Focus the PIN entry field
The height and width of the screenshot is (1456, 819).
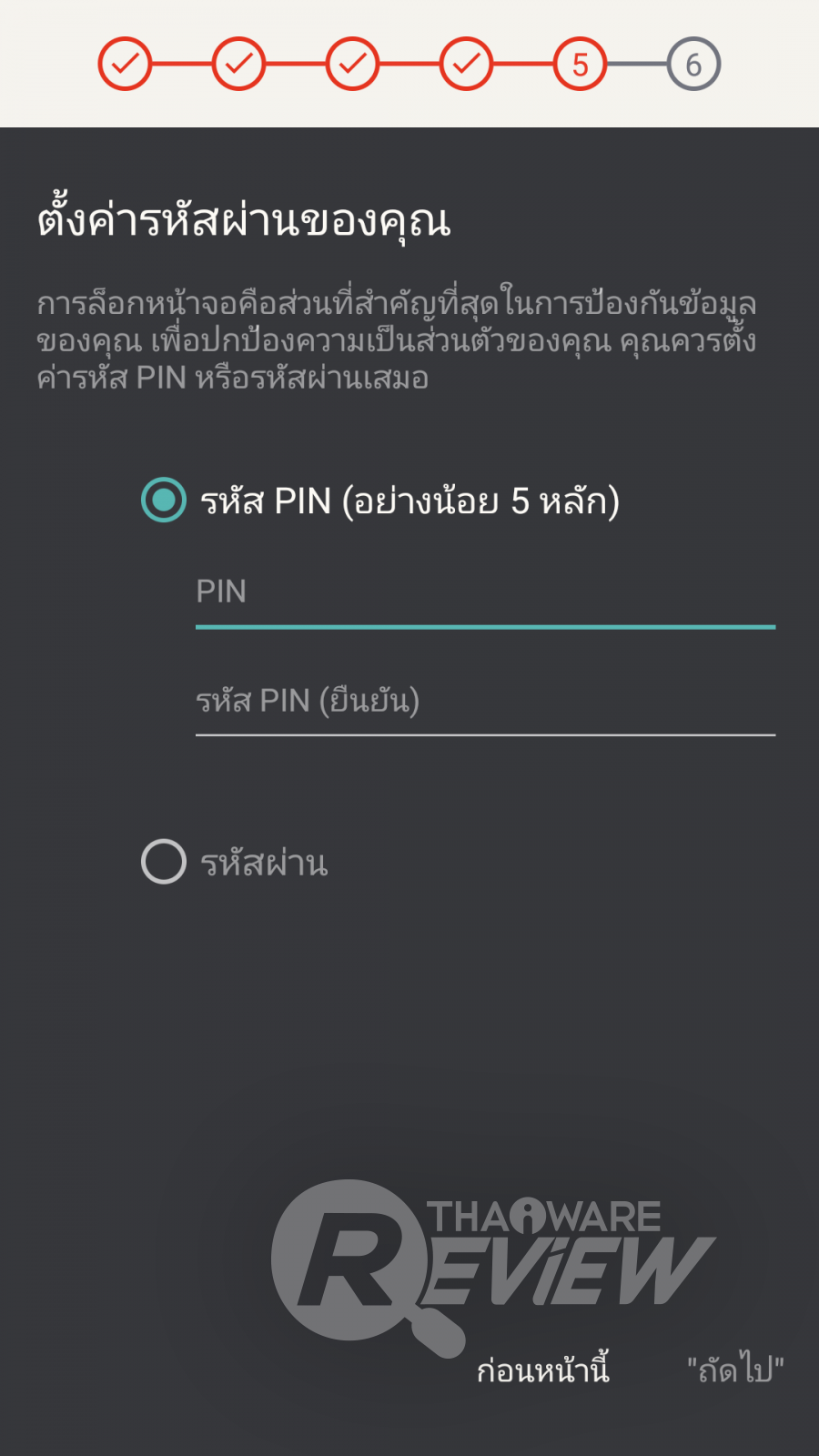[485, 592]
